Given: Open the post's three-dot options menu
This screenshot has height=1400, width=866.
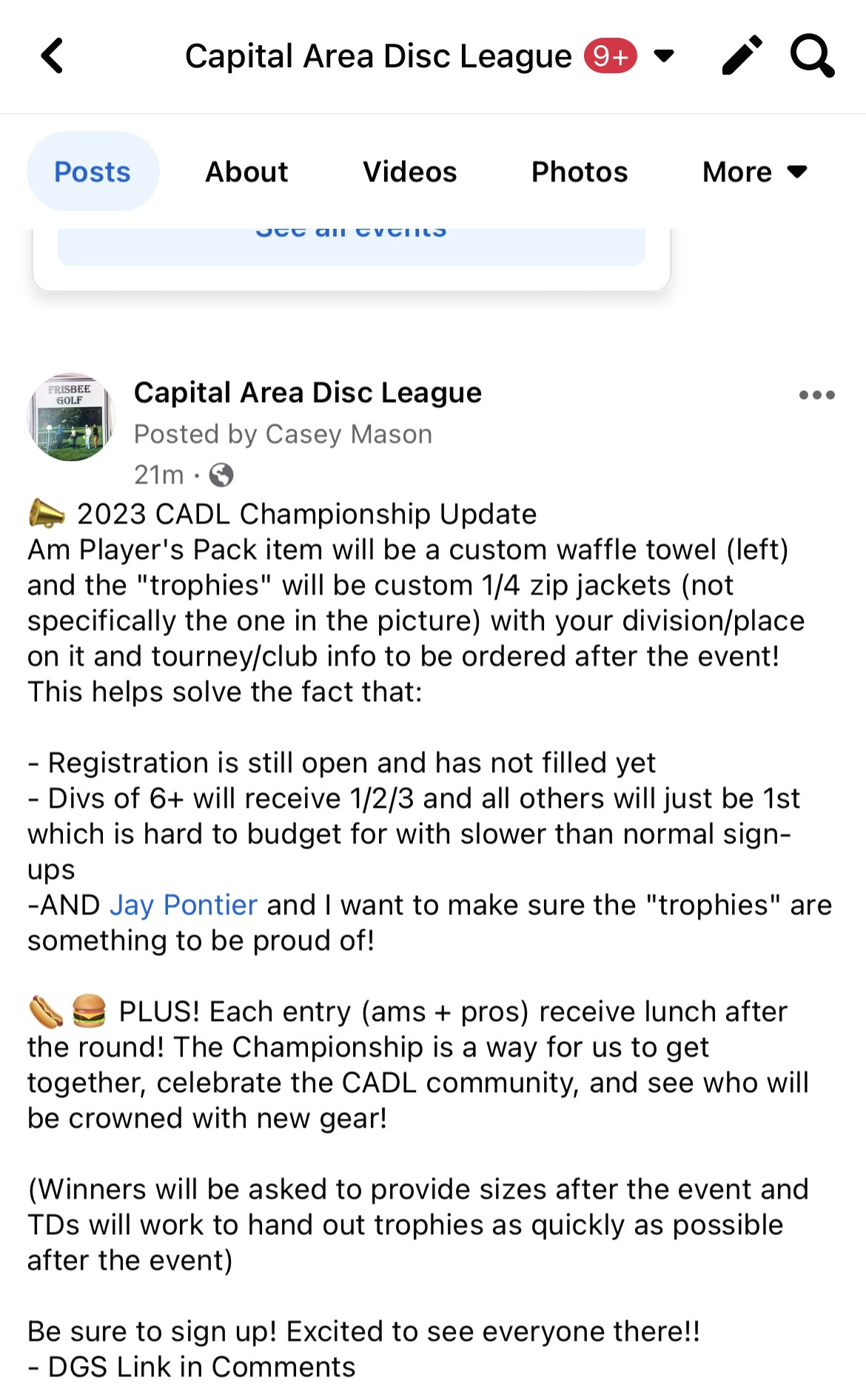Looking at the screenshot, I should [816, 395].
